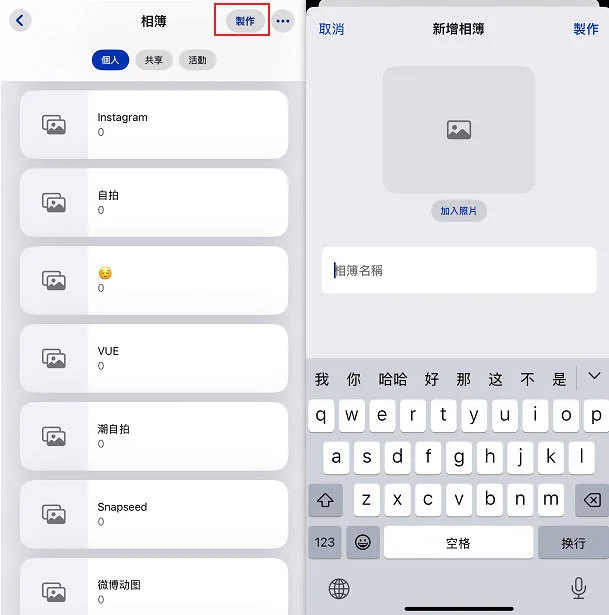Open the 潮自拍 album
The image size is (609, 615).
(154, 436)
